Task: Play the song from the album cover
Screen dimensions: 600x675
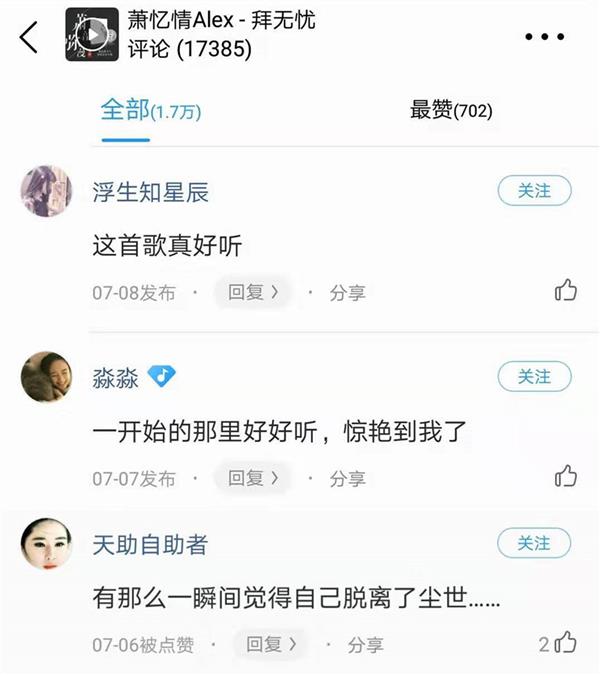Action: click(92, 35)
